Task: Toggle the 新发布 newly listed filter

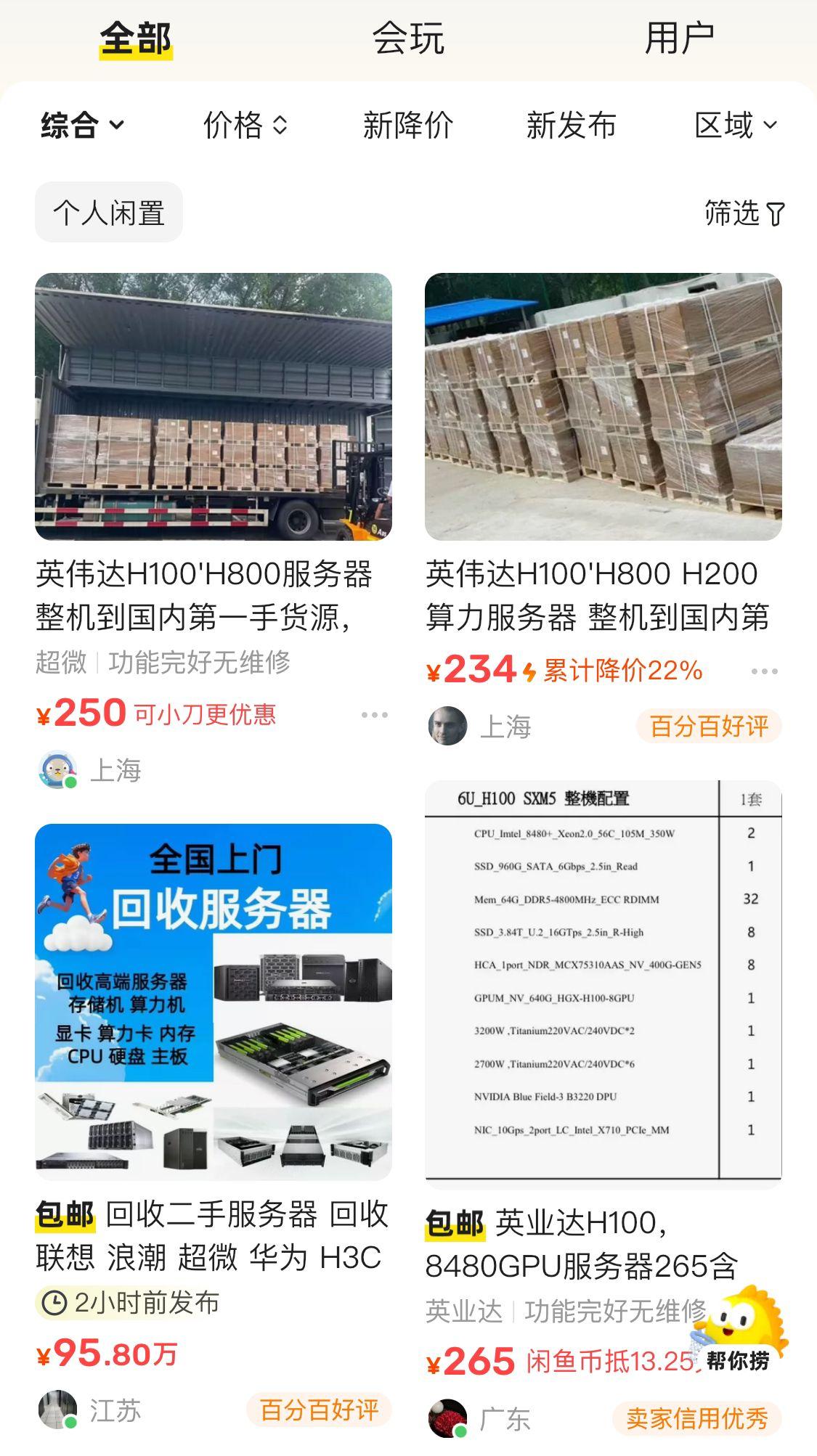Action: 573,125
